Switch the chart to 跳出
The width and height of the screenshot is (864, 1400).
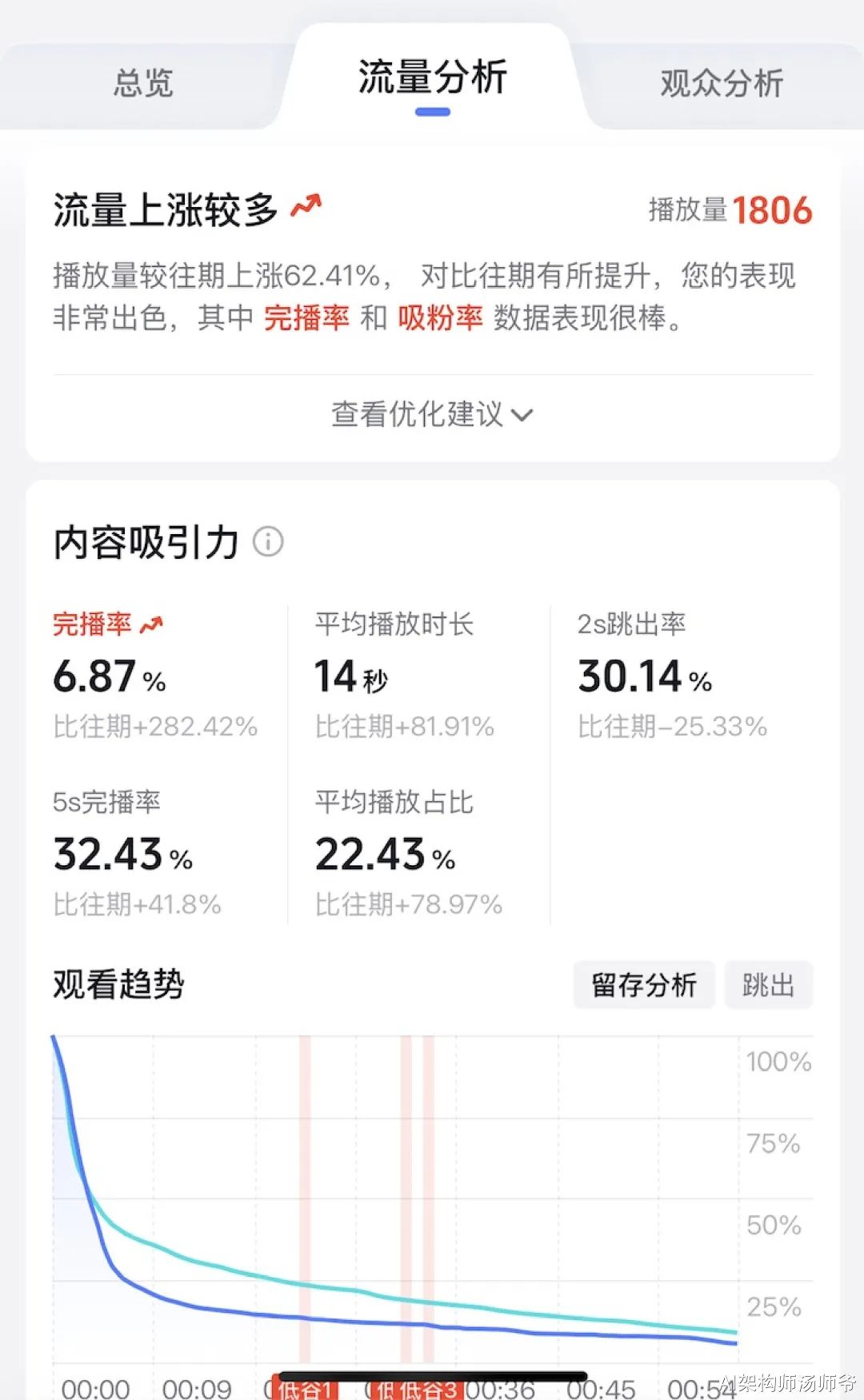coord(768,985)
